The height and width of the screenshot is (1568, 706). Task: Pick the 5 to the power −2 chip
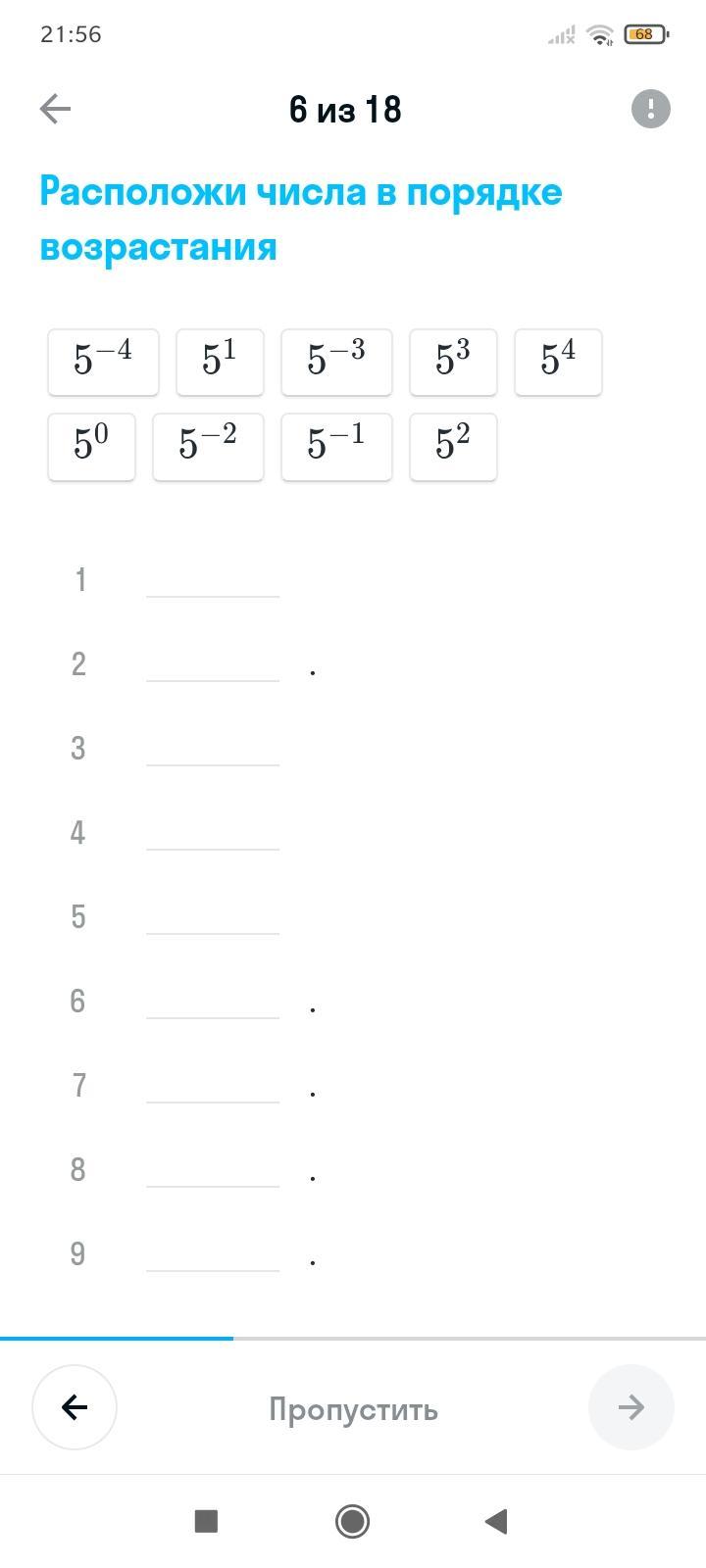point(208,447)
